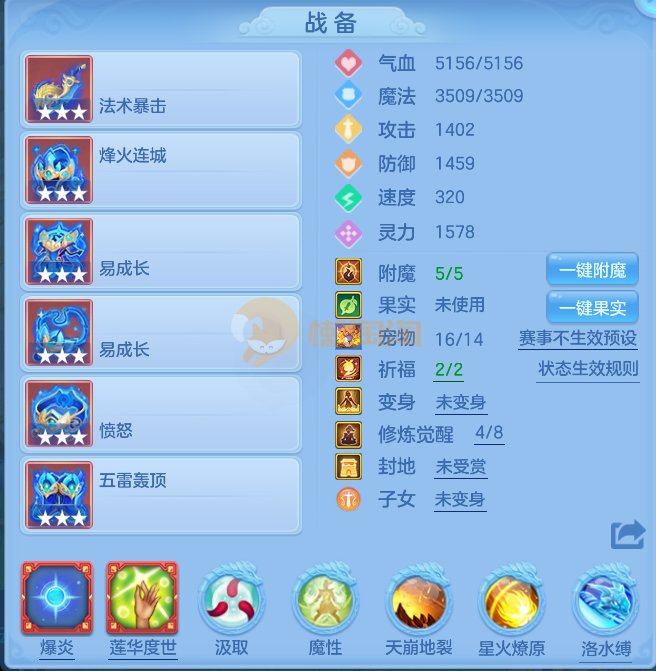Open the 状态生效规则 link
The height and width of the screenshot is (671, 656).
[588, 369]
